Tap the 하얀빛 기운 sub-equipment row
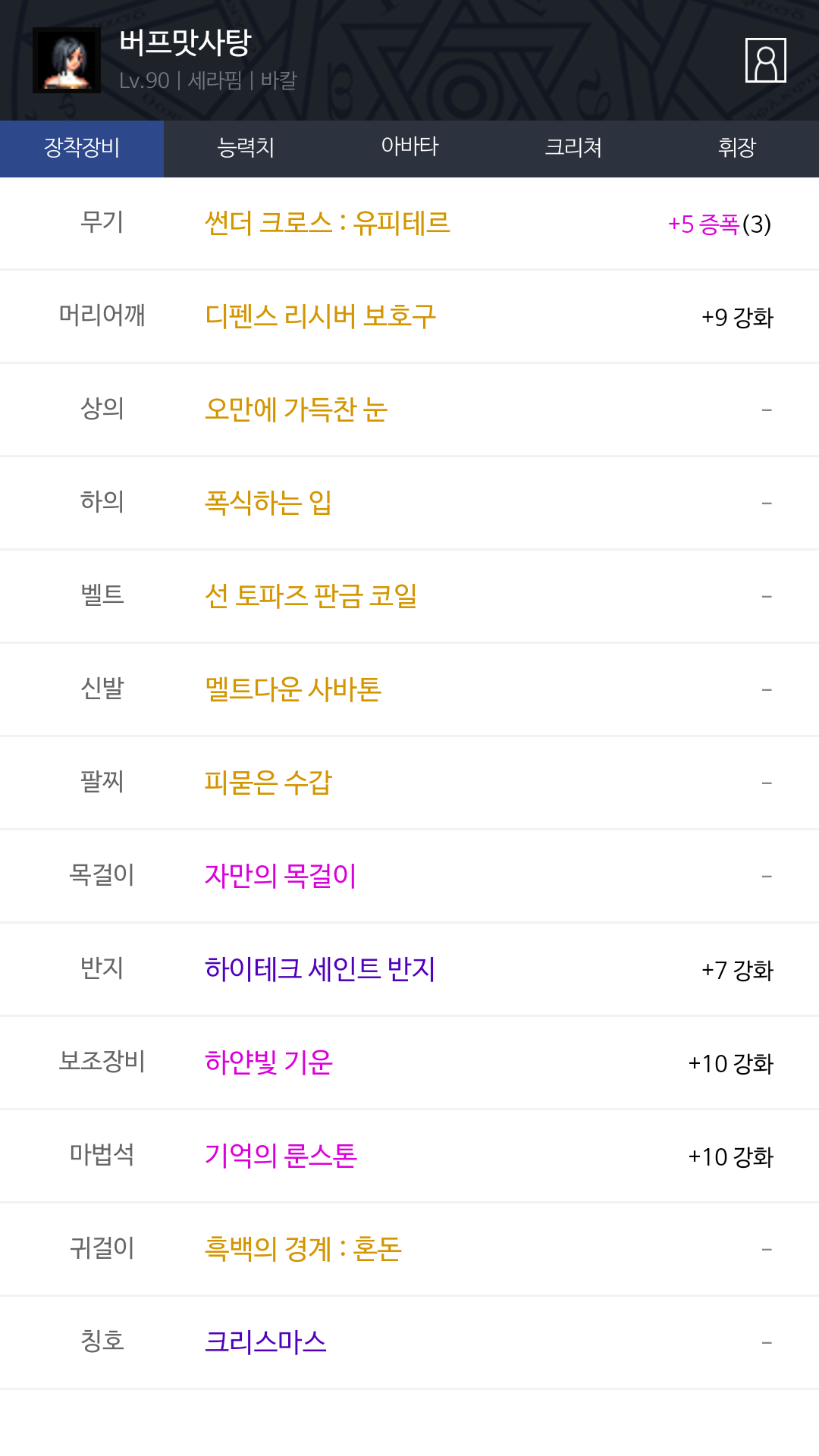Screen dimensions: 819x1456 pyautogui.click(x=409, y=1062)
